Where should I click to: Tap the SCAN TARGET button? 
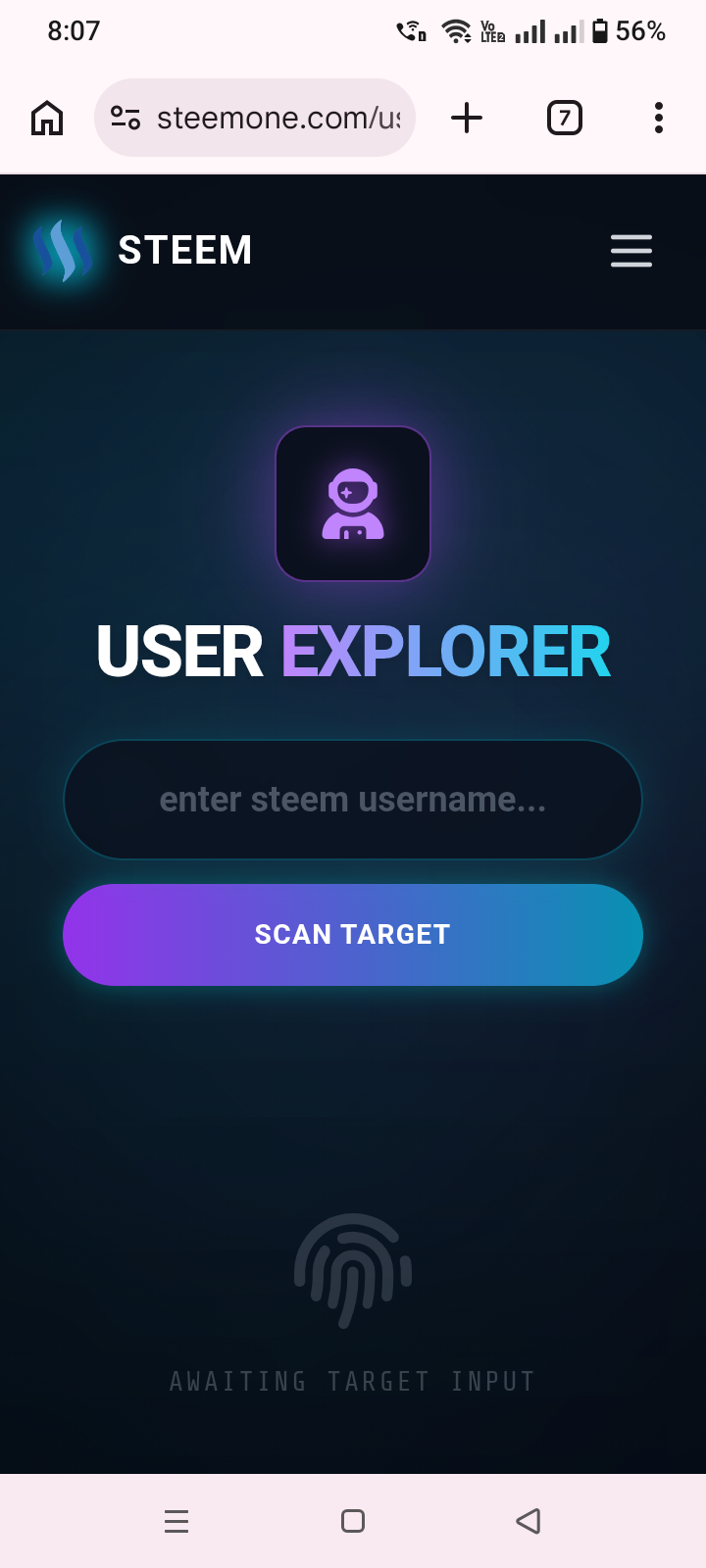353,935
